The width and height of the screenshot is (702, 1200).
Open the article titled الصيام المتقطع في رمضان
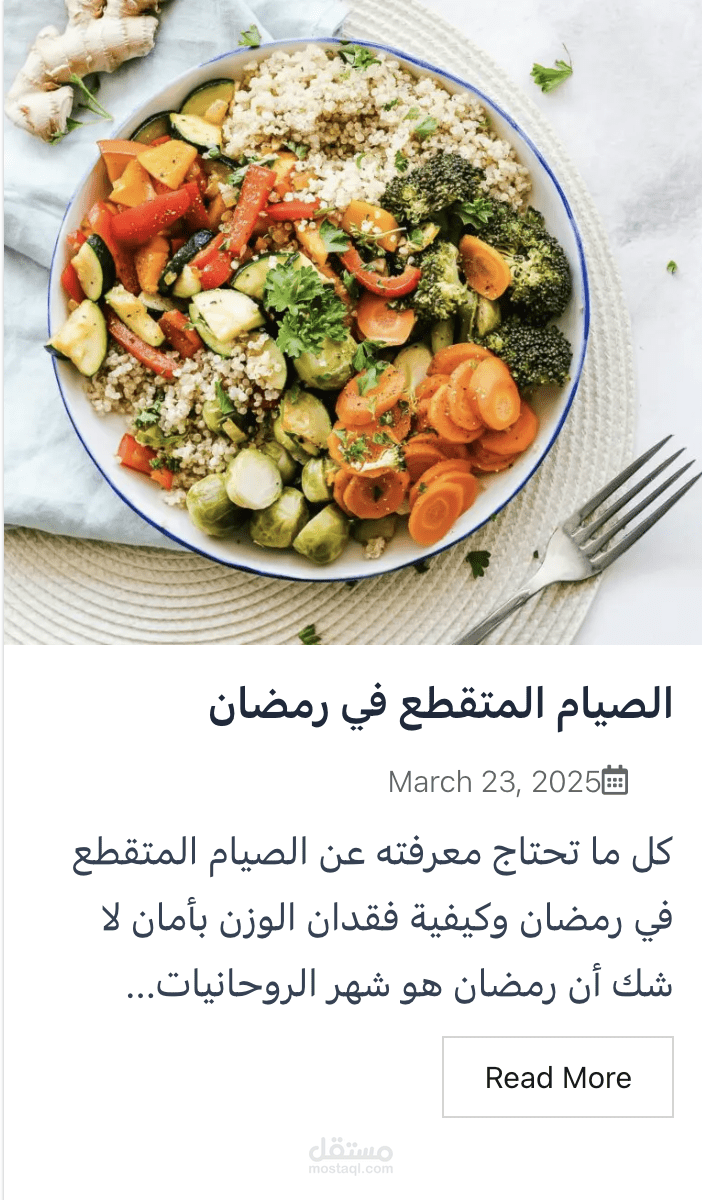441,705
